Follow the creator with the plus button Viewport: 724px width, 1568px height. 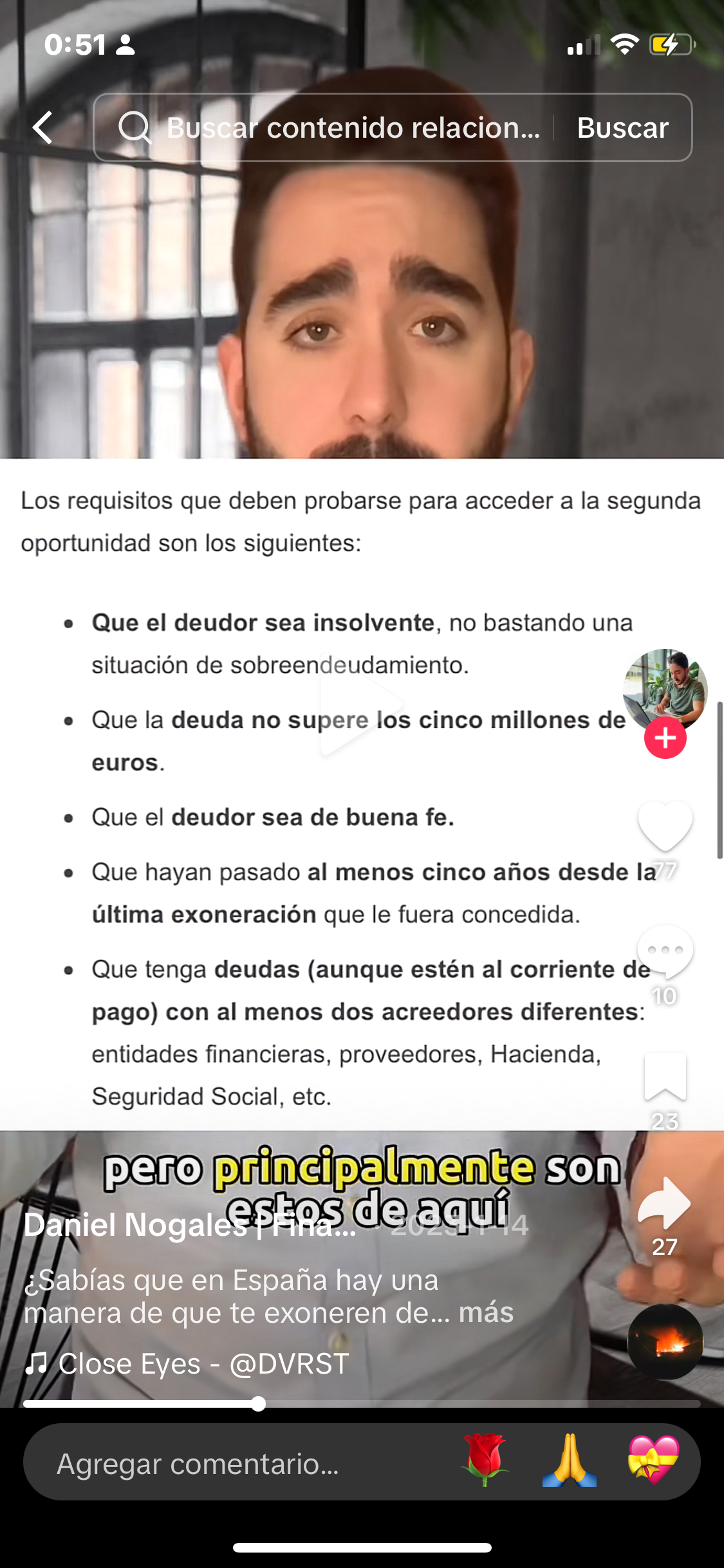tap(665, 738)
